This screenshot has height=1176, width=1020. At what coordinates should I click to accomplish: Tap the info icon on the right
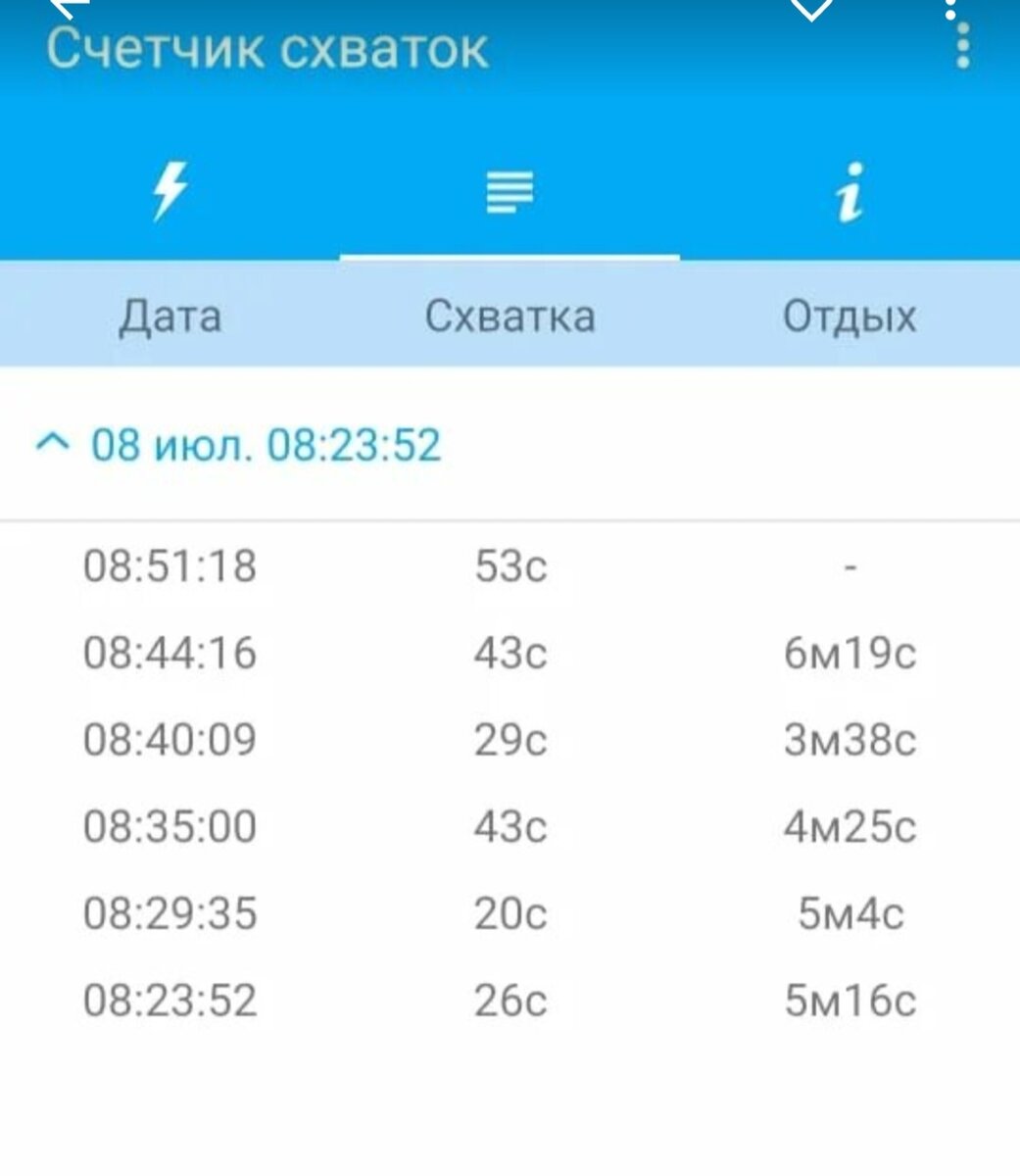click(x=850, y=192)
